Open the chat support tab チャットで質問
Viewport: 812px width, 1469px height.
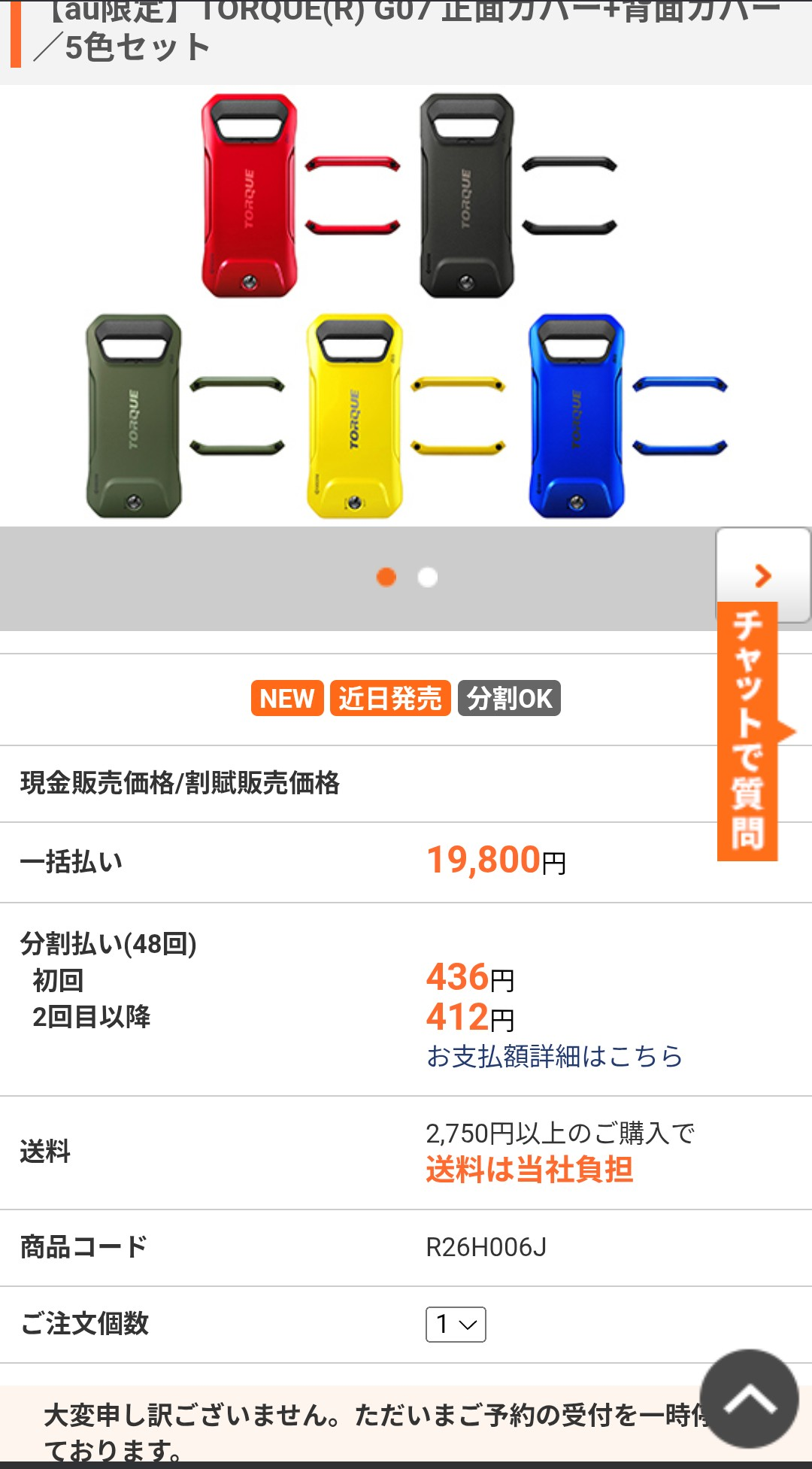tap(747, 731)
